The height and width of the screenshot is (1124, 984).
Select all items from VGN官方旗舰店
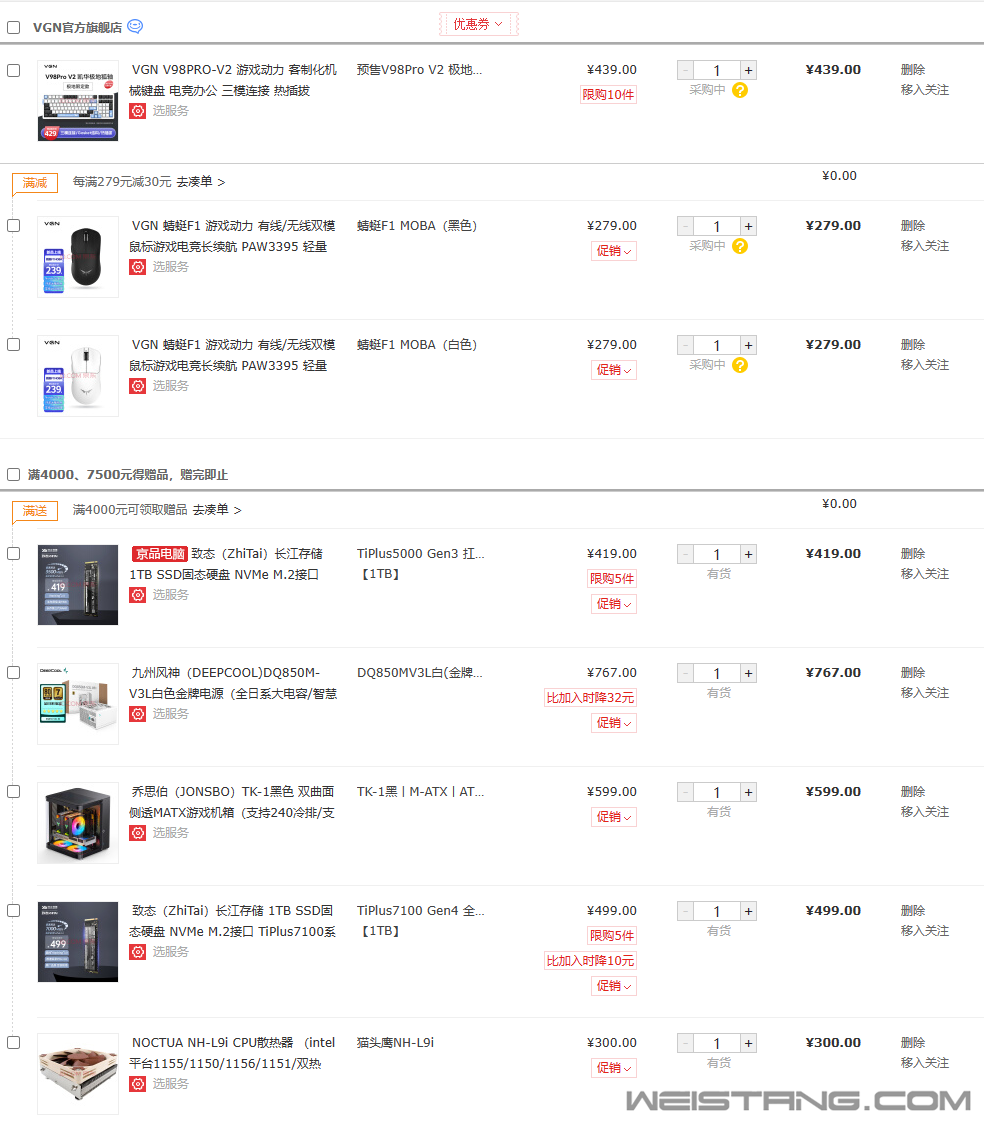[x=14, y=27]
